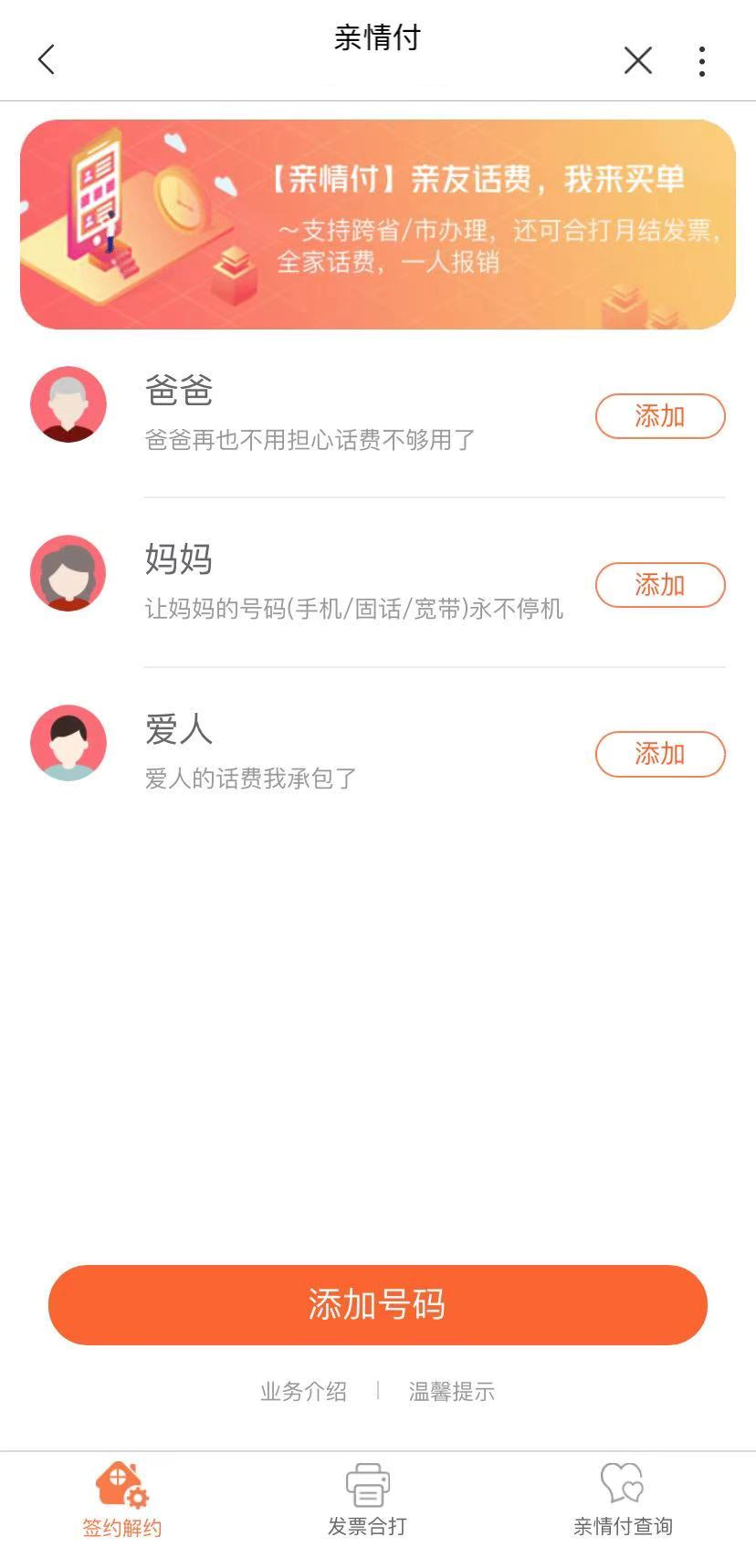Viewport: 756px width, 1568px height.
Task: Tap the promotional banner at the top
Action: (378, 222)
